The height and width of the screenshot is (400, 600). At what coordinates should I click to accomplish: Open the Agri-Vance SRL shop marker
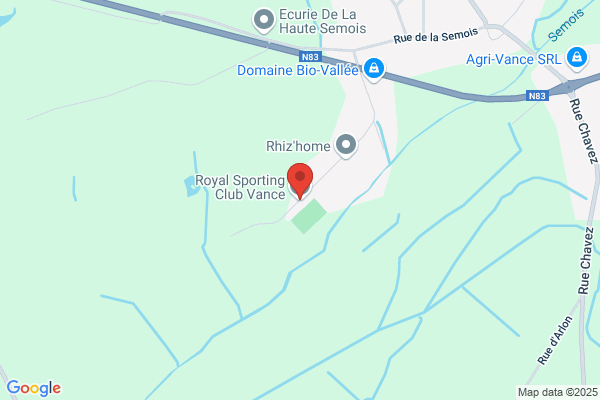tap(577, 59)
